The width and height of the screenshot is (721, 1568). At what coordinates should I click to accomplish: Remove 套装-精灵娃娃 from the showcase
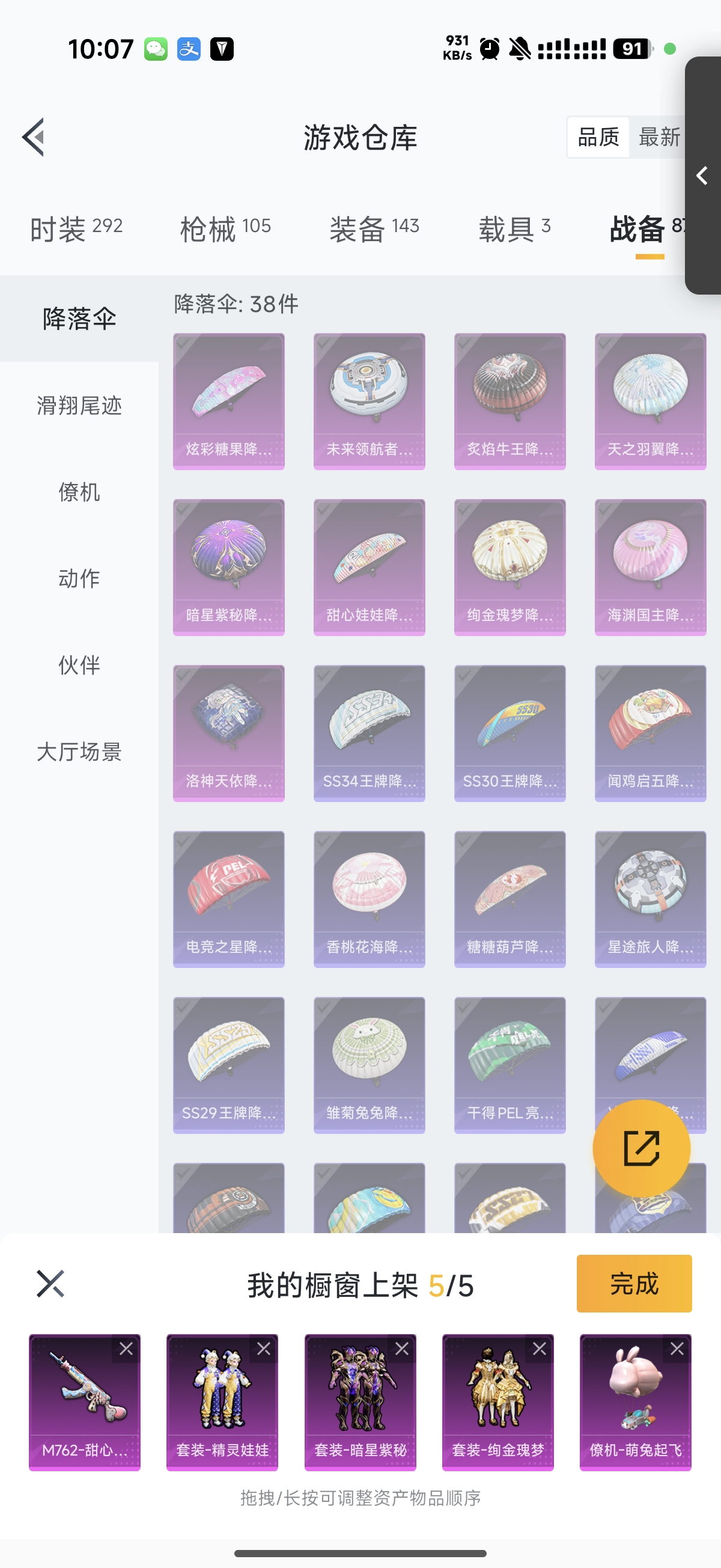point(264,1349)
